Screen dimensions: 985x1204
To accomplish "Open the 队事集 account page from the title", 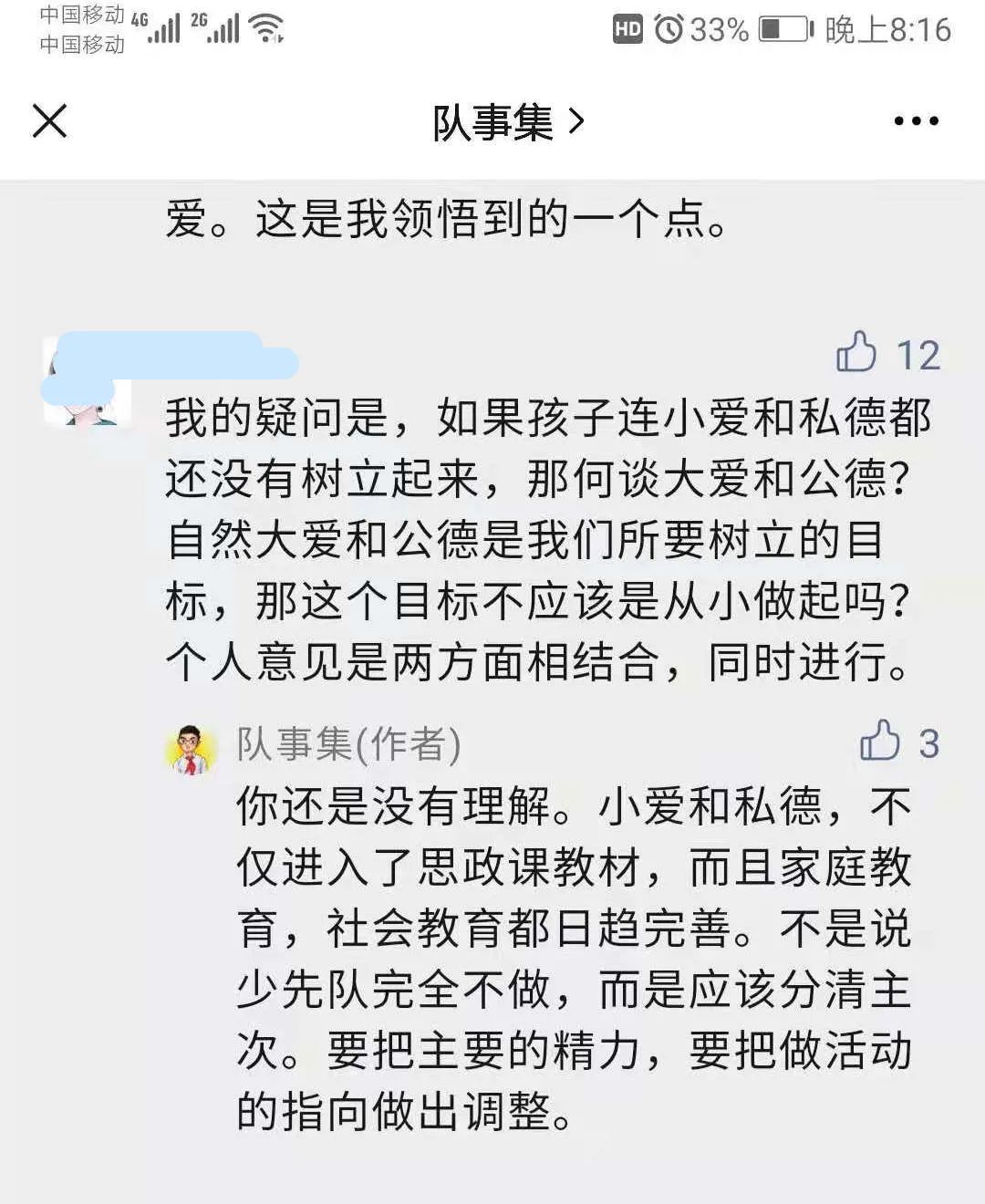I will tap(506, 121).
